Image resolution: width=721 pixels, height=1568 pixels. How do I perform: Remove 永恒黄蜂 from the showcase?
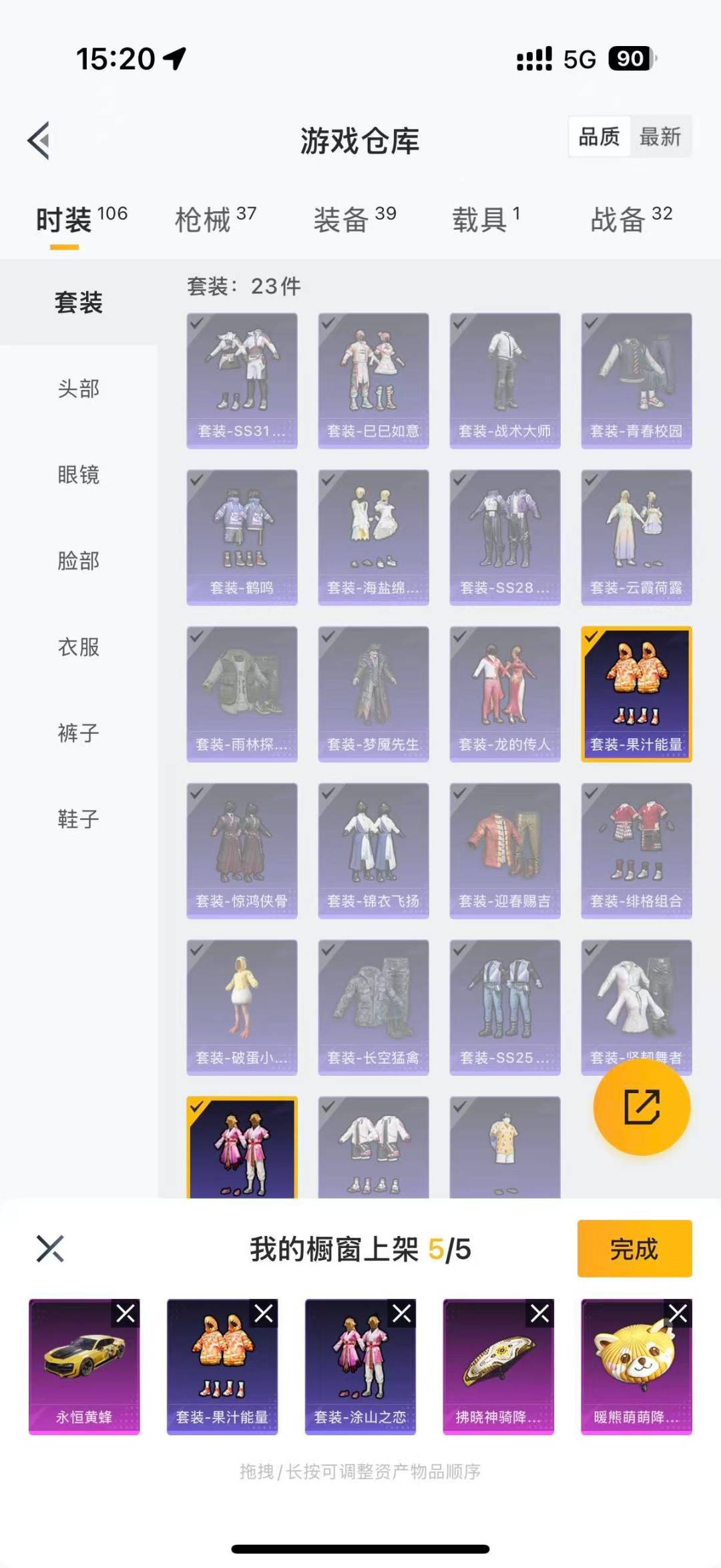point(126,1314)
